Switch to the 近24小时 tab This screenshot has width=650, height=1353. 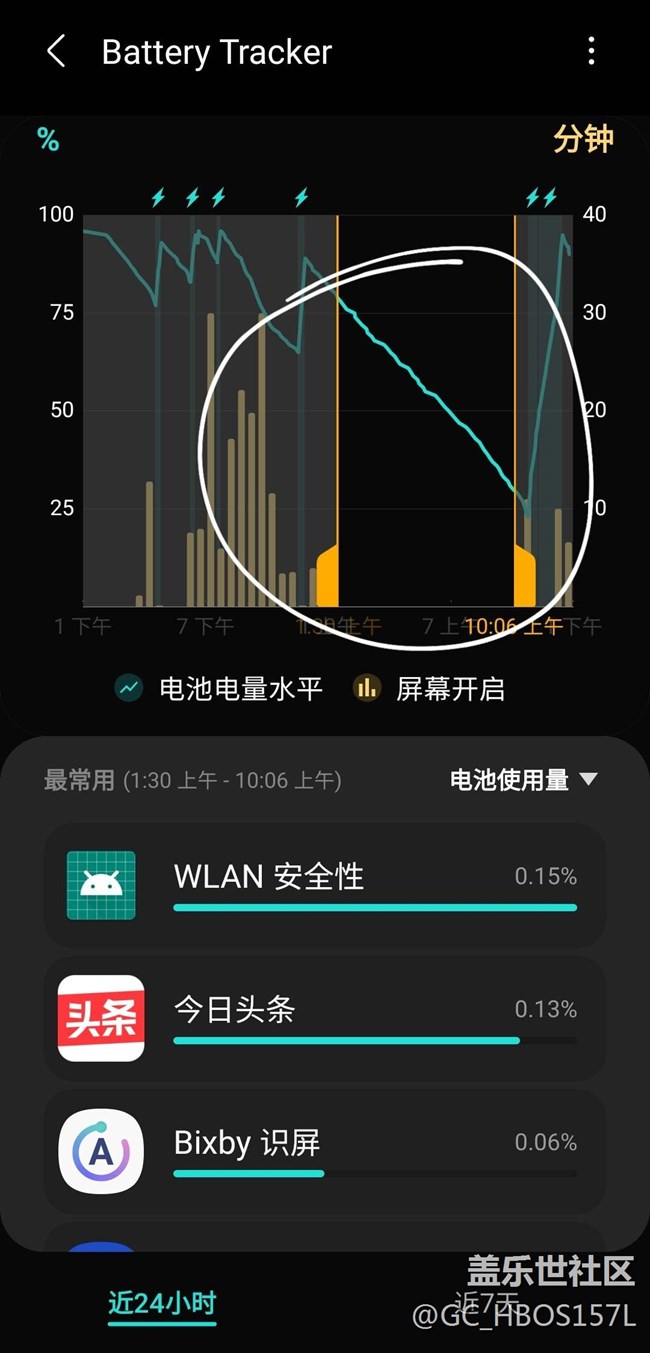pyautogui.click(x=162, y=1303)
